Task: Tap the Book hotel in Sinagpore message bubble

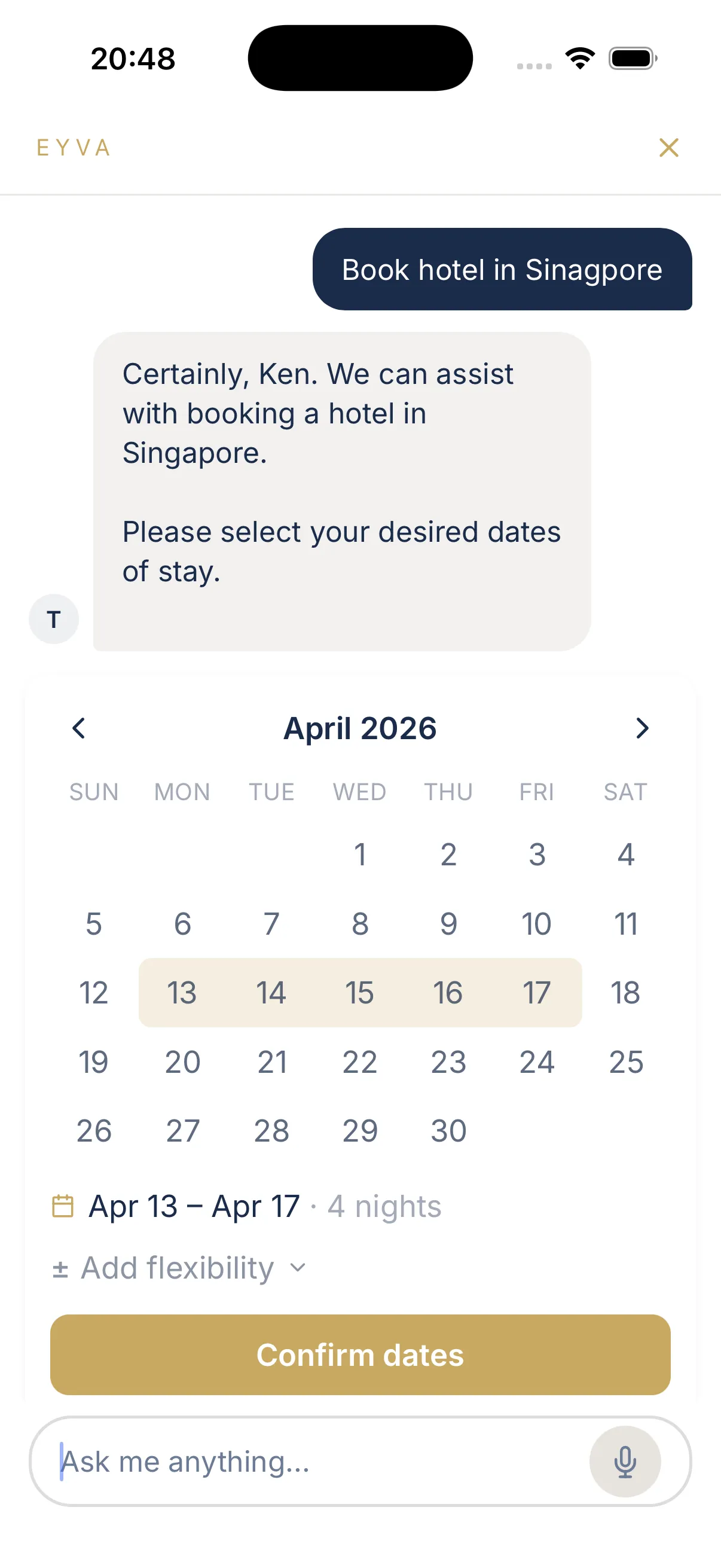Action: pyautogui.click(x=502, y=270)
